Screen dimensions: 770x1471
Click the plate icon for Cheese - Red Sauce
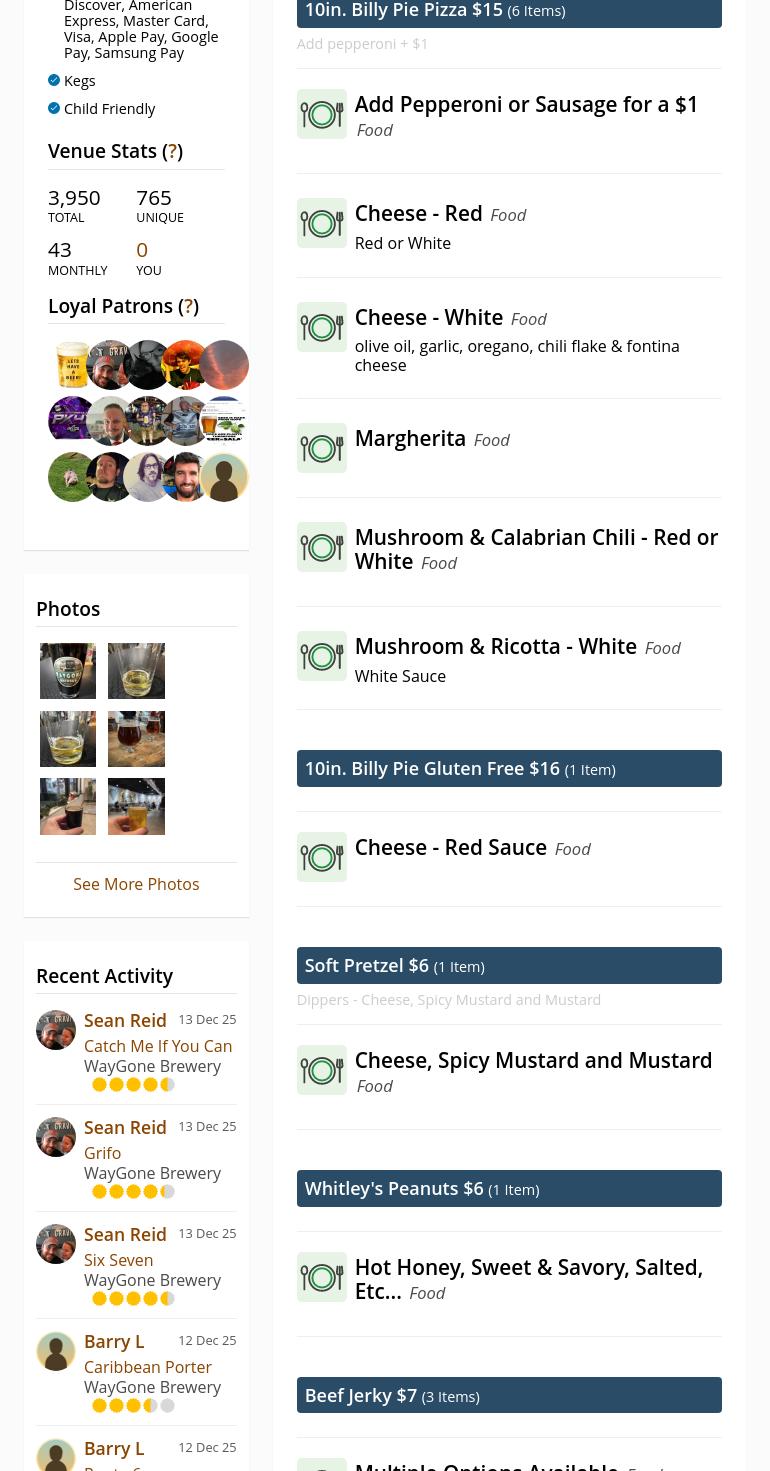click(321, 857)
